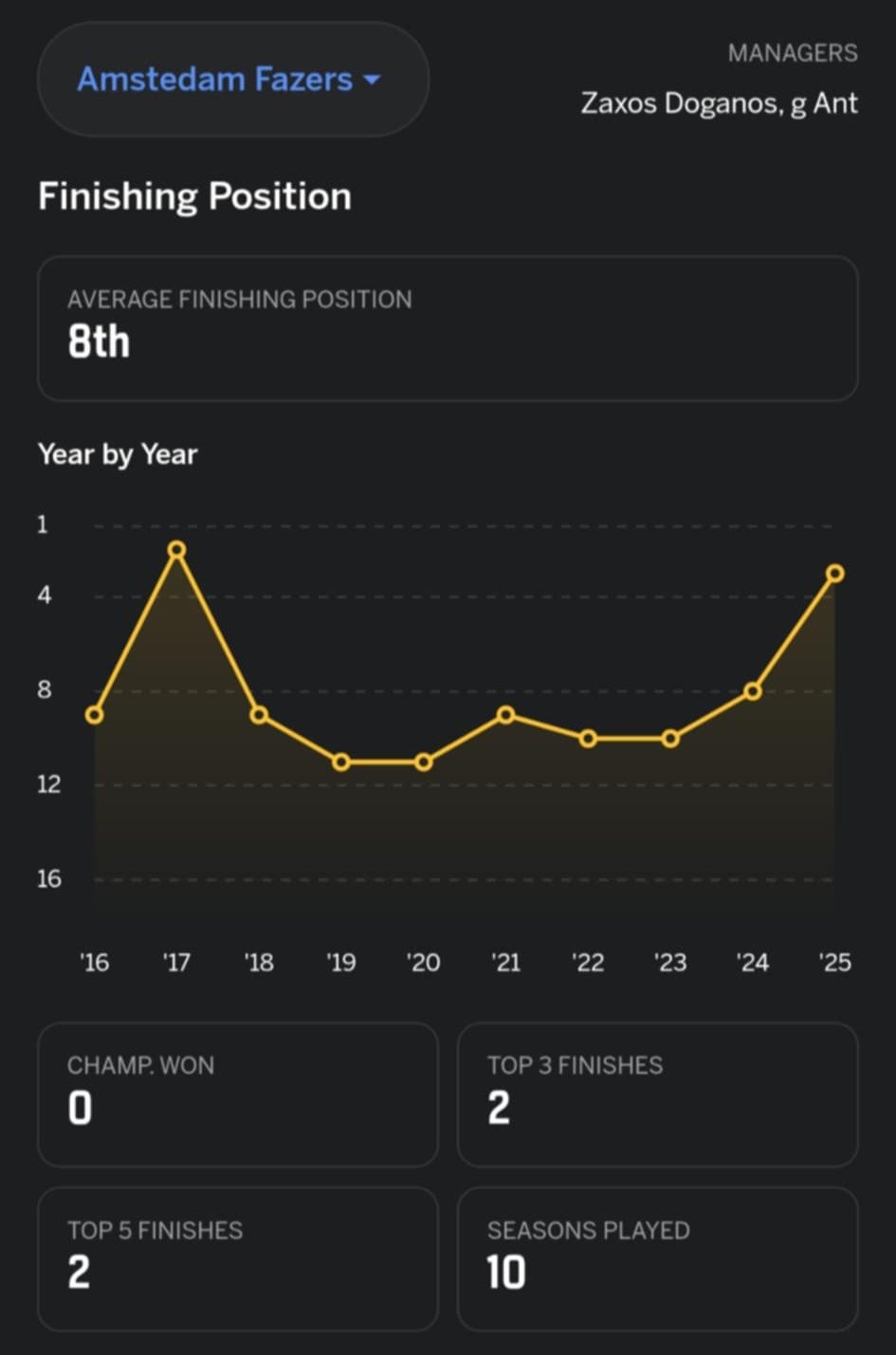Open the Amstedam Fazers team dropdown

[231, 80]
